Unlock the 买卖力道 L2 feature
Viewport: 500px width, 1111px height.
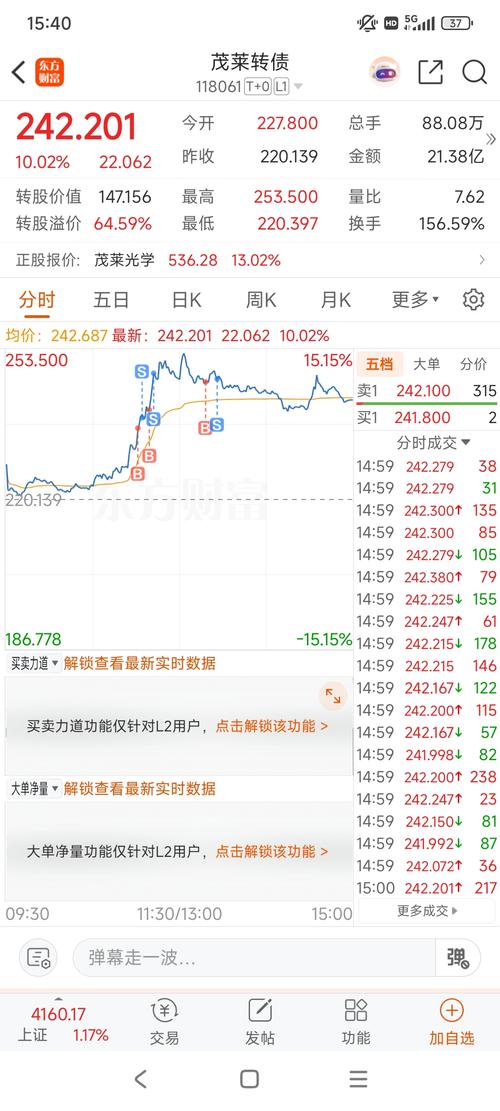click(x=272, y=726)
